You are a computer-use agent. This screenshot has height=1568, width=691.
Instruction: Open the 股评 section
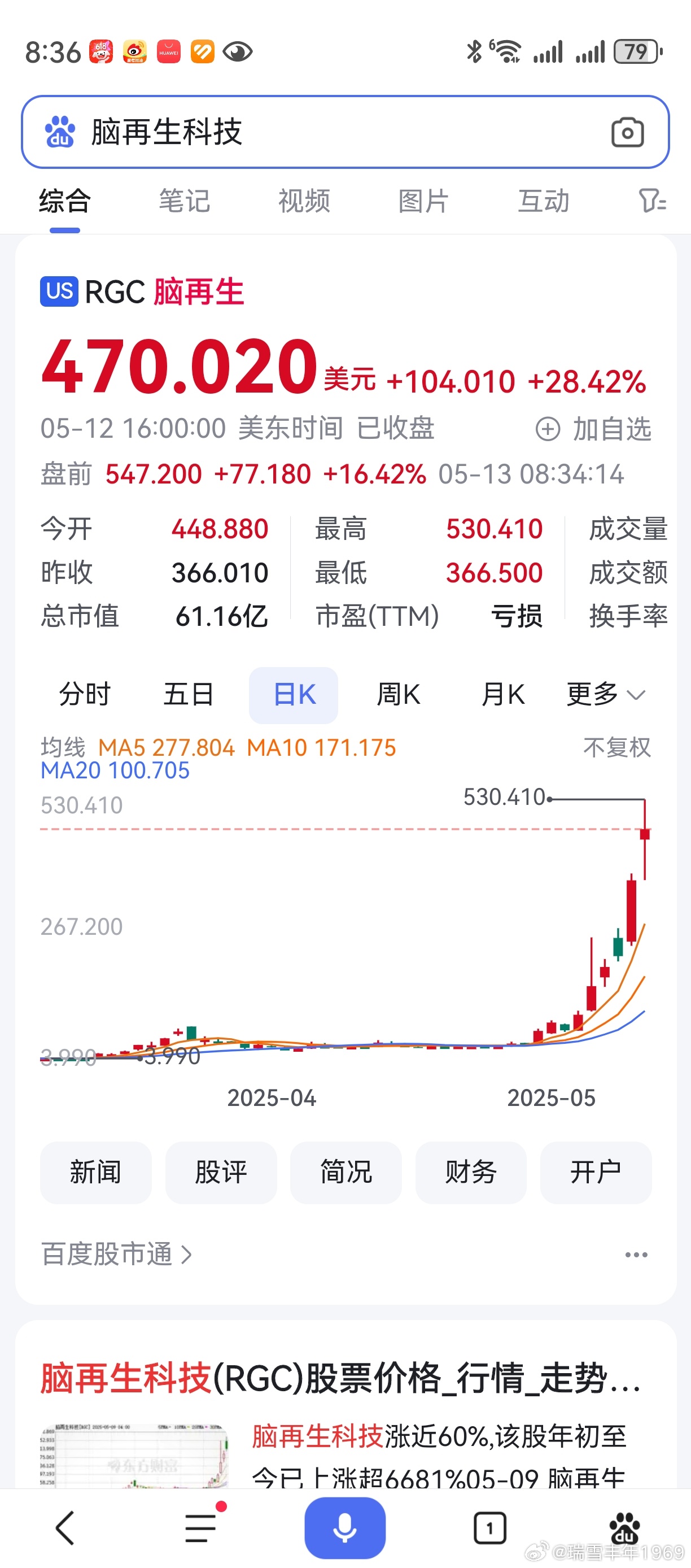pyautogui.click(x=221, y=1173)
